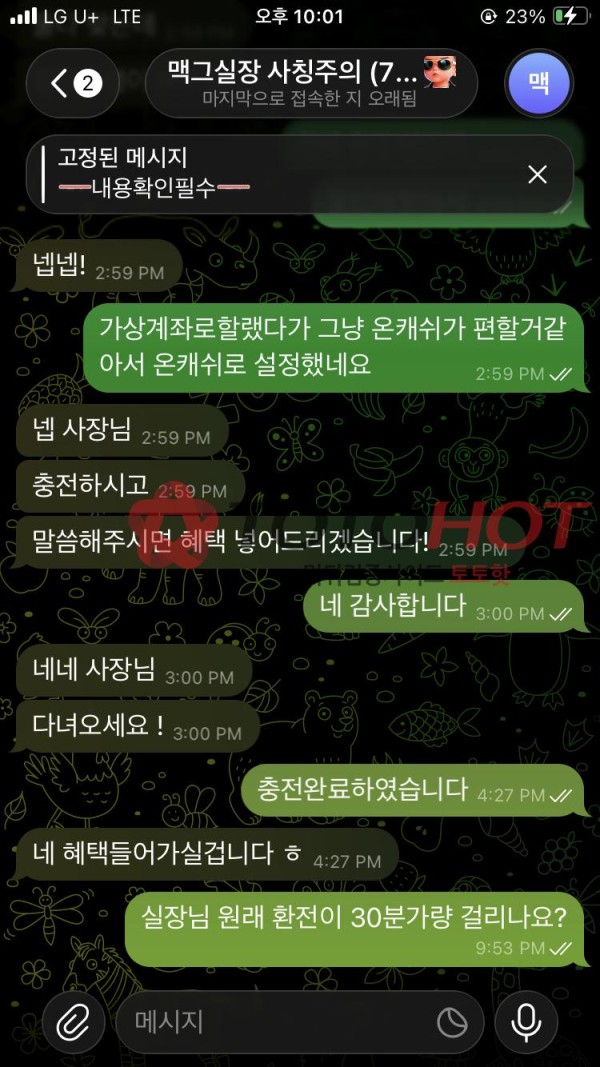
Task: Go back to the chat list
Action: (x=73, y=84)
